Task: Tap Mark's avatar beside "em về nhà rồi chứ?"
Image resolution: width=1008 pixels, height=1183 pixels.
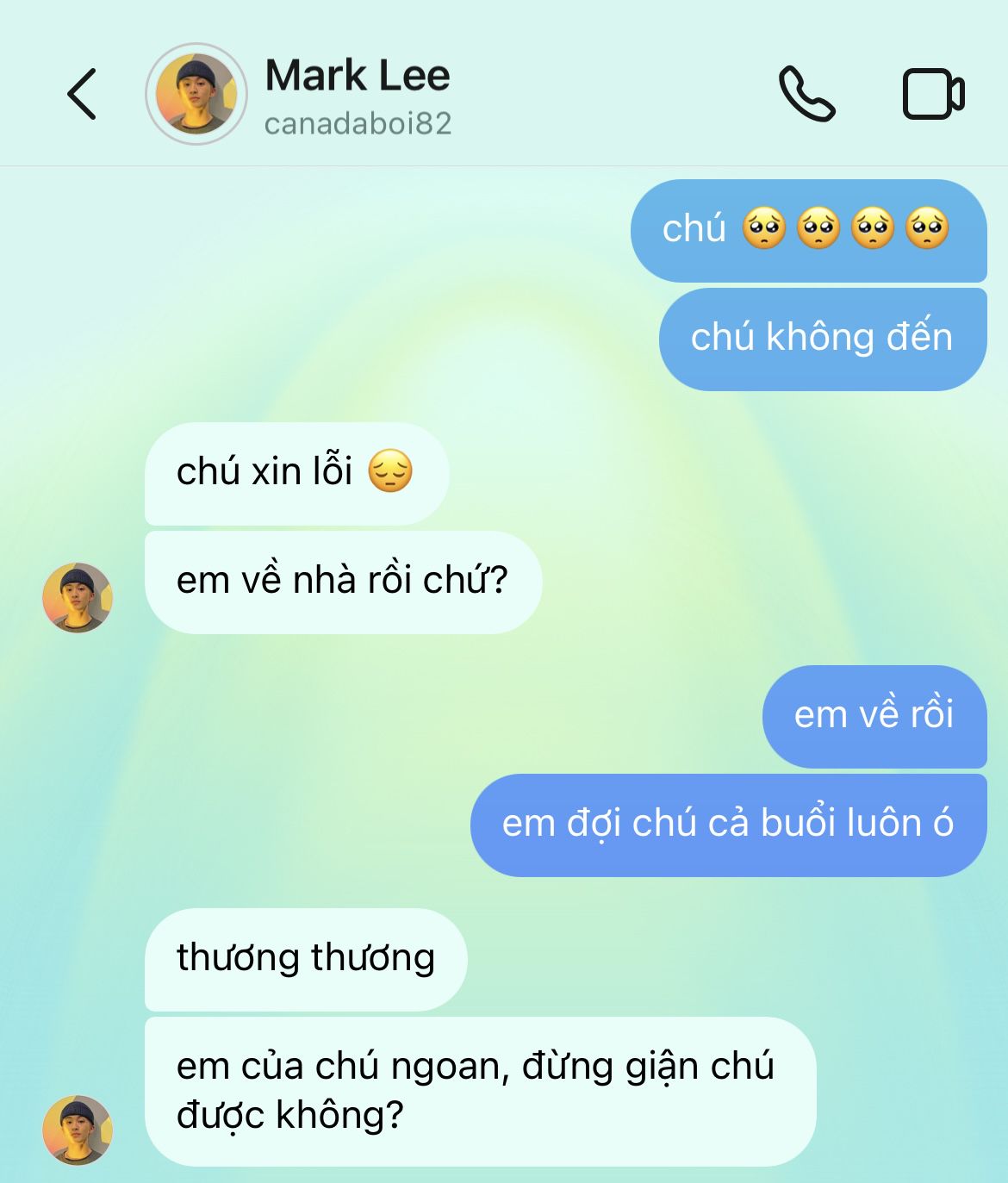Action: 78,597
